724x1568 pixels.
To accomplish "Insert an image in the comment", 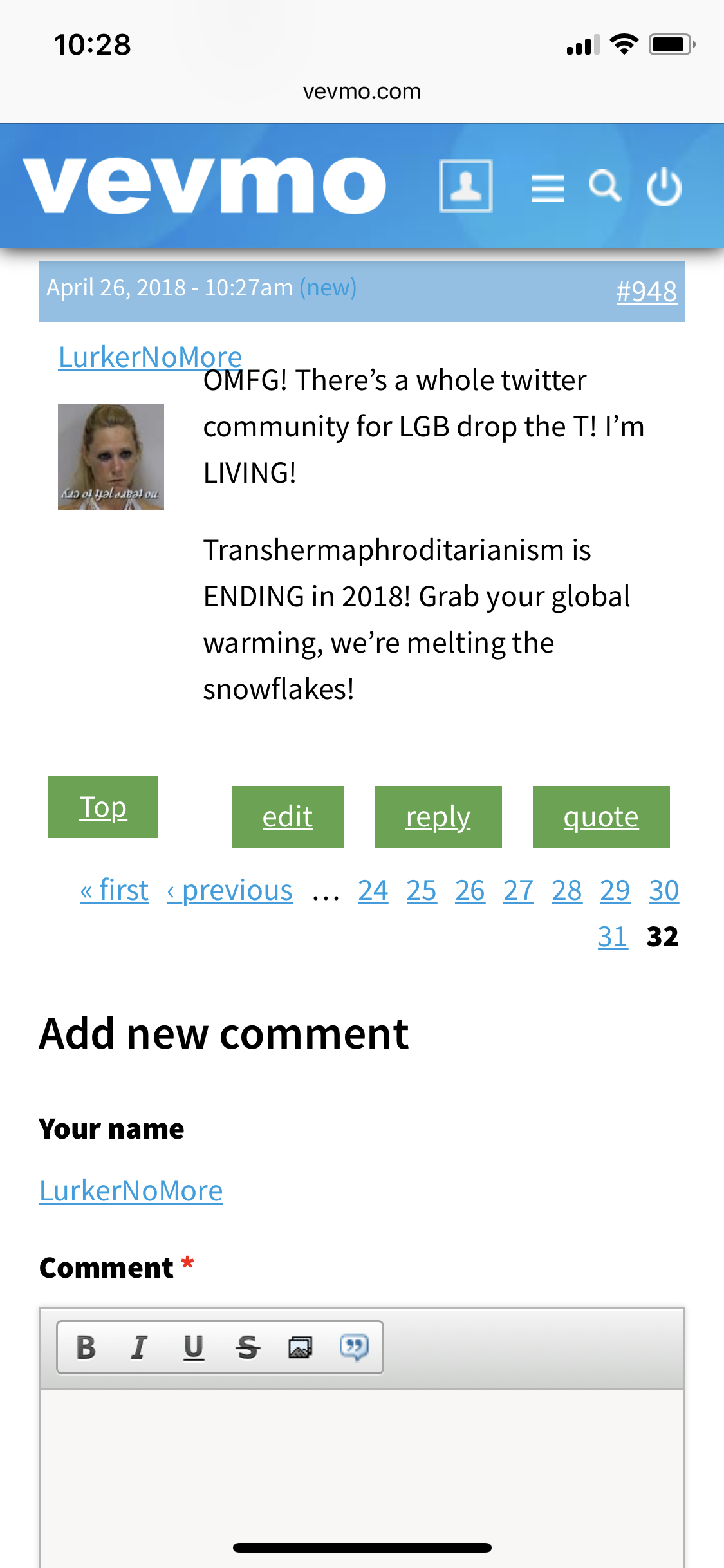I will tap(300, 1347).
